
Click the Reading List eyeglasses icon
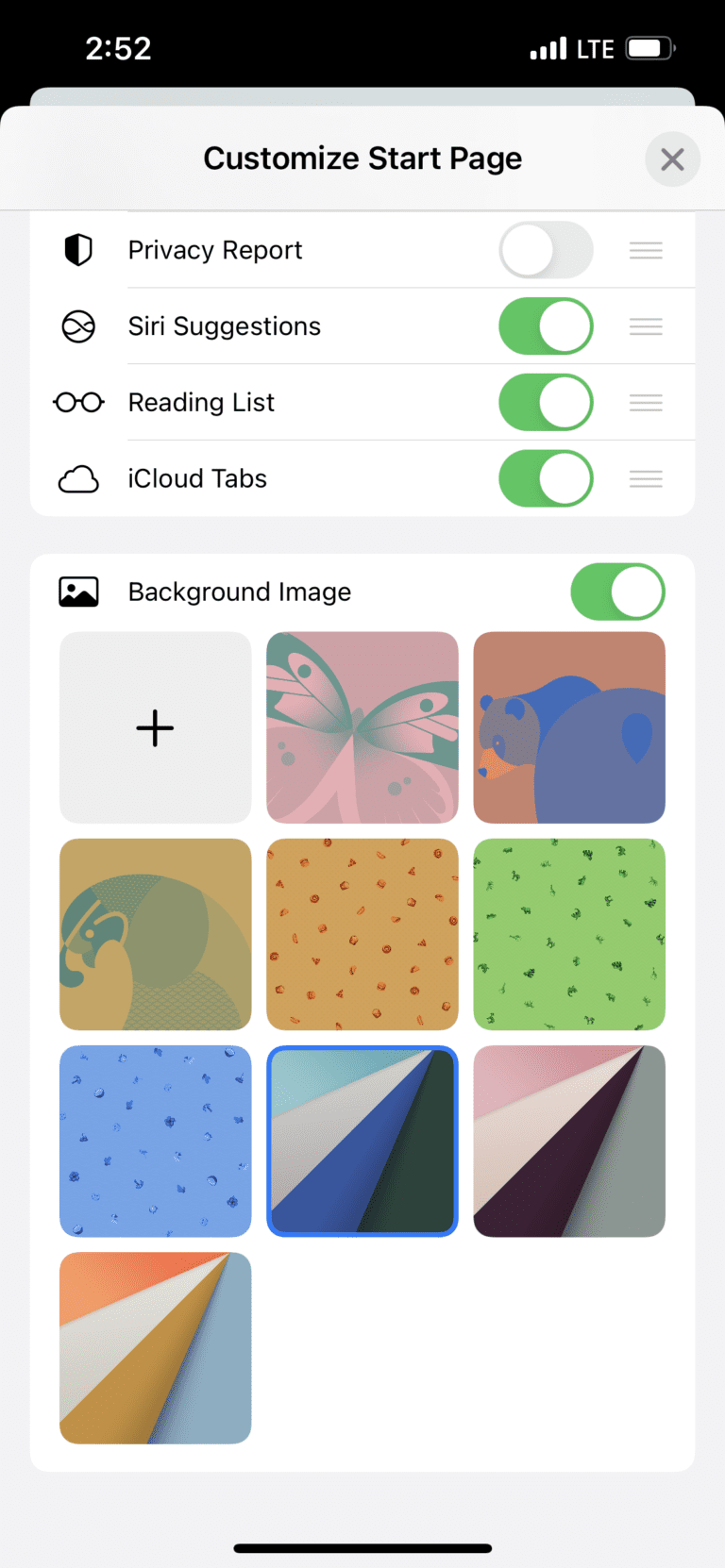click(x=78, y=402)
